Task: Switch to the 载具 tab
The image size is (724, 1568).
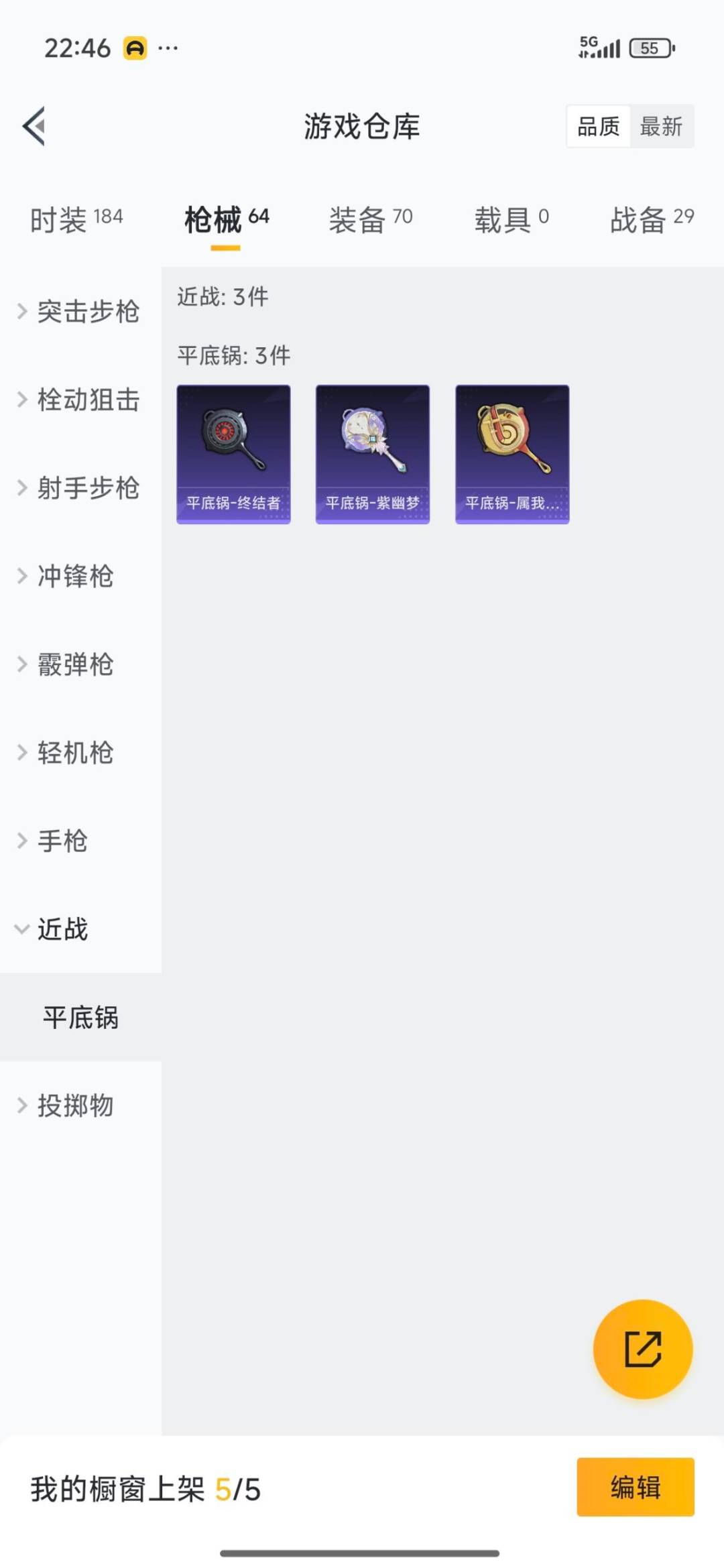Action: [x=511, y=219]
